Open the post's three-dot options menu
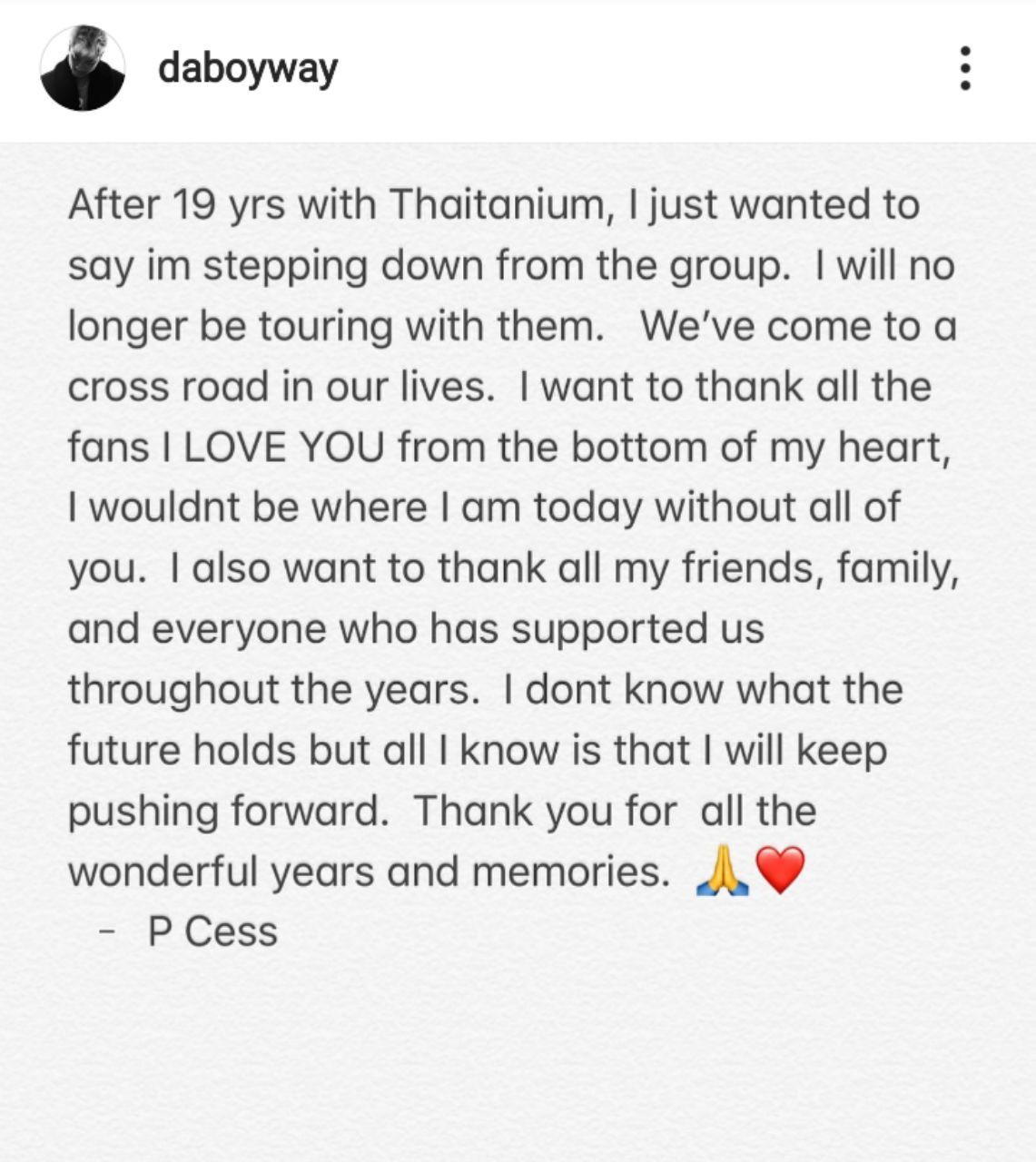 (x=965, y=69)
